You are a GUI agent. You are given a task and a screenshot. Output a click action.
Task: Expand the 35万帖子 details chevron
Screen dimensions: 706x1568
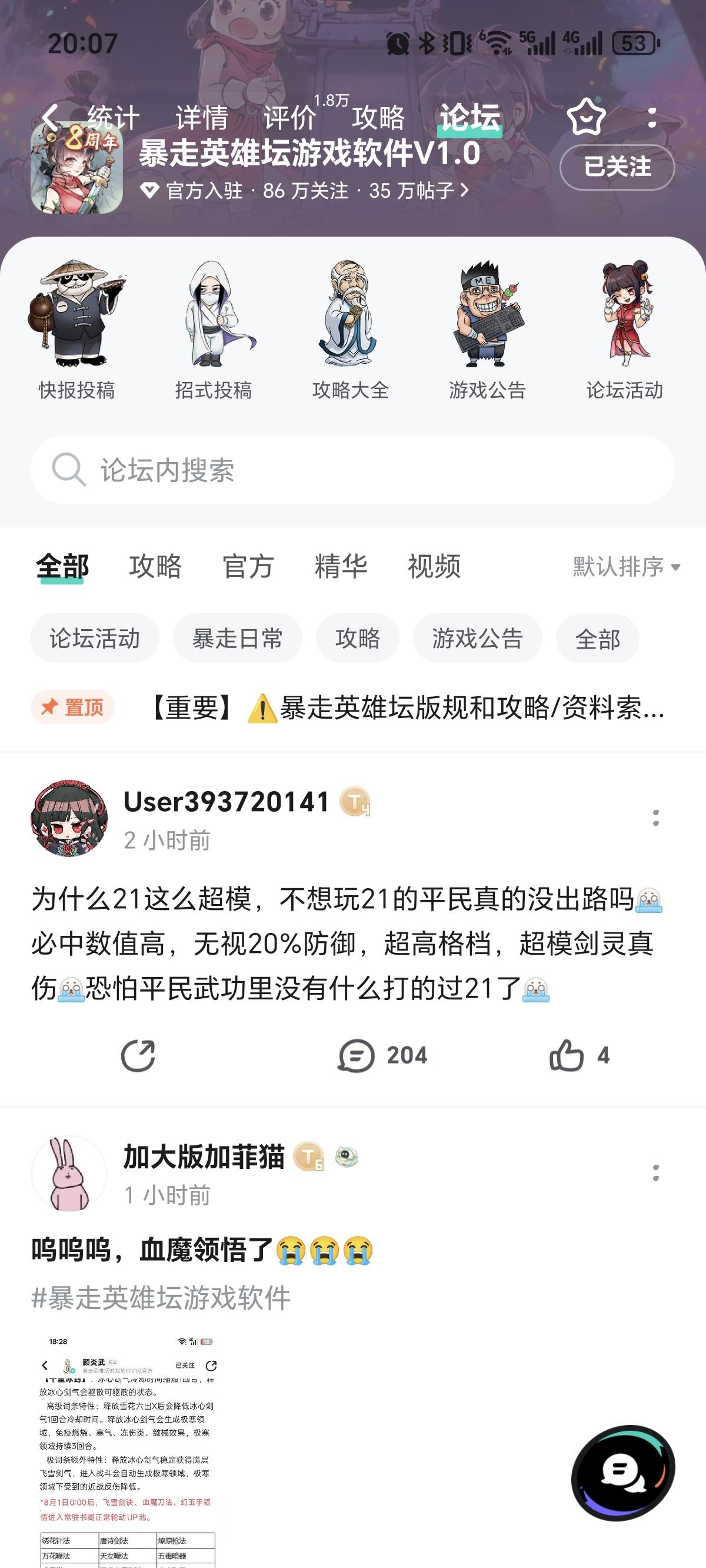[465, 191]
